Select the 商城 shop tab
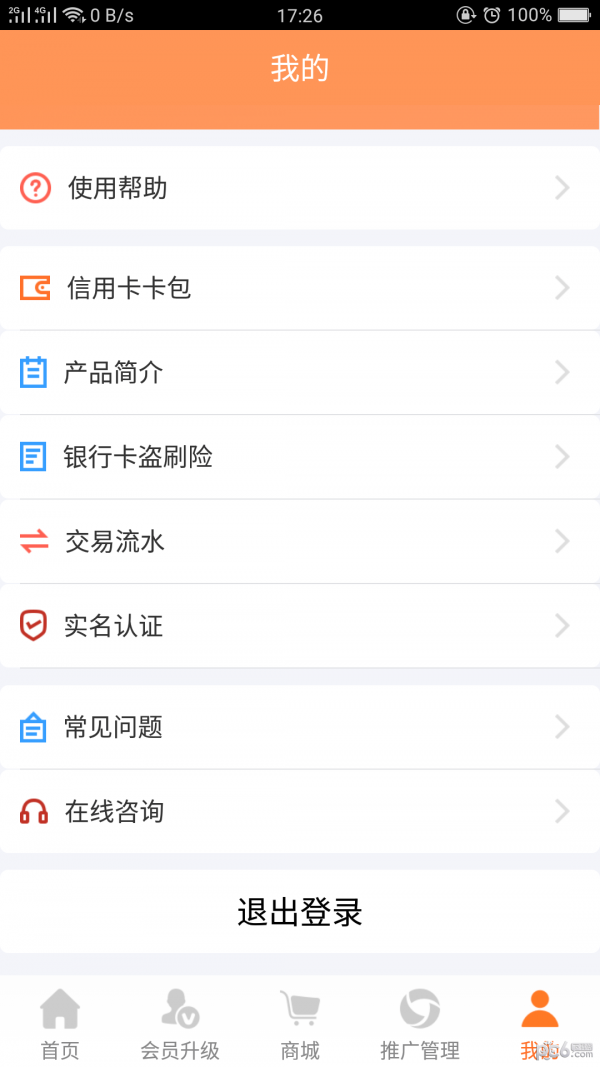Viewport: 600px width, 1067px height. pyautogui.click(x=300, y=1024)
